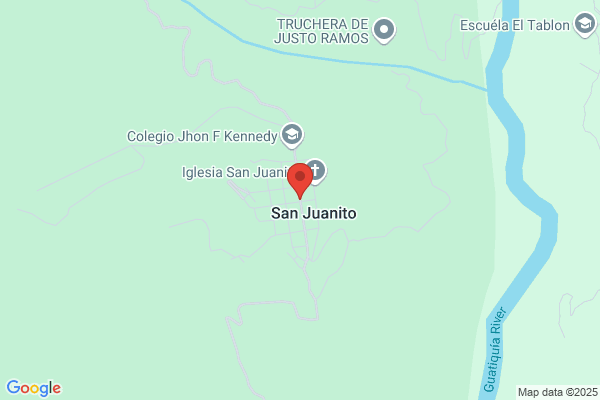The width and height of the screenshot is (600, 400).
Task: Open the Truchera de Justo Ramos place pin
Action: [384, 30]
